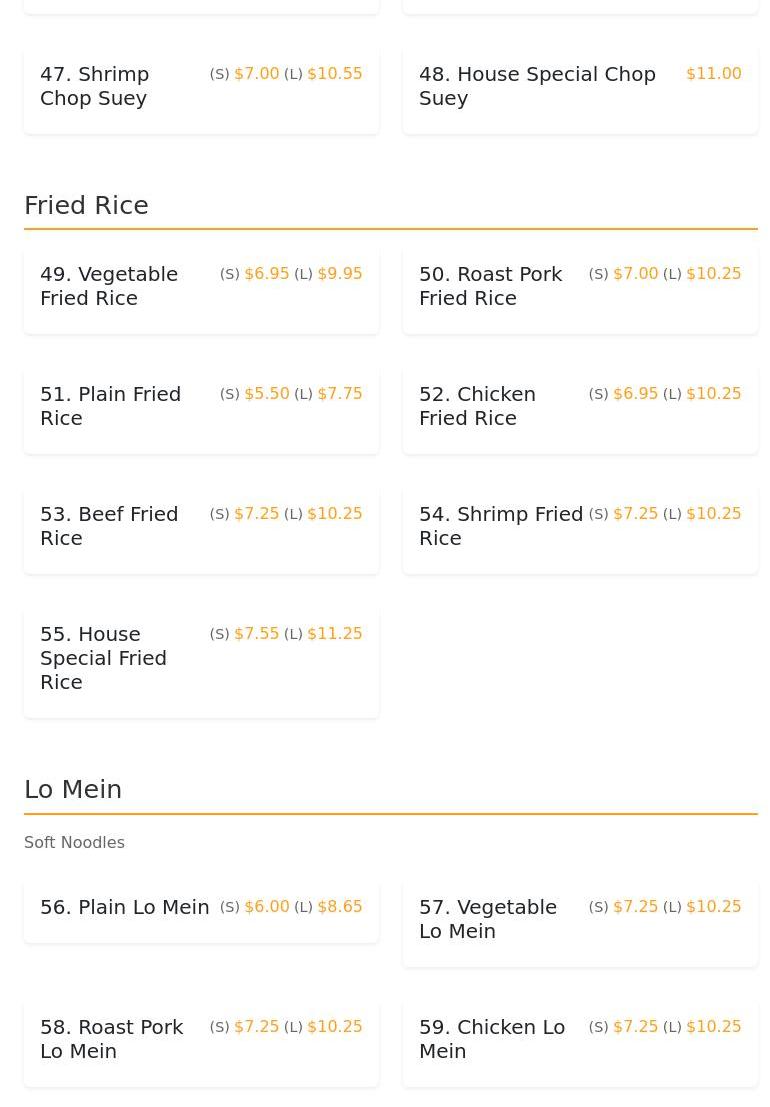Open 56. Plain Lo Mein
The height and width of the screenshot is (1107, 770).
201,908
